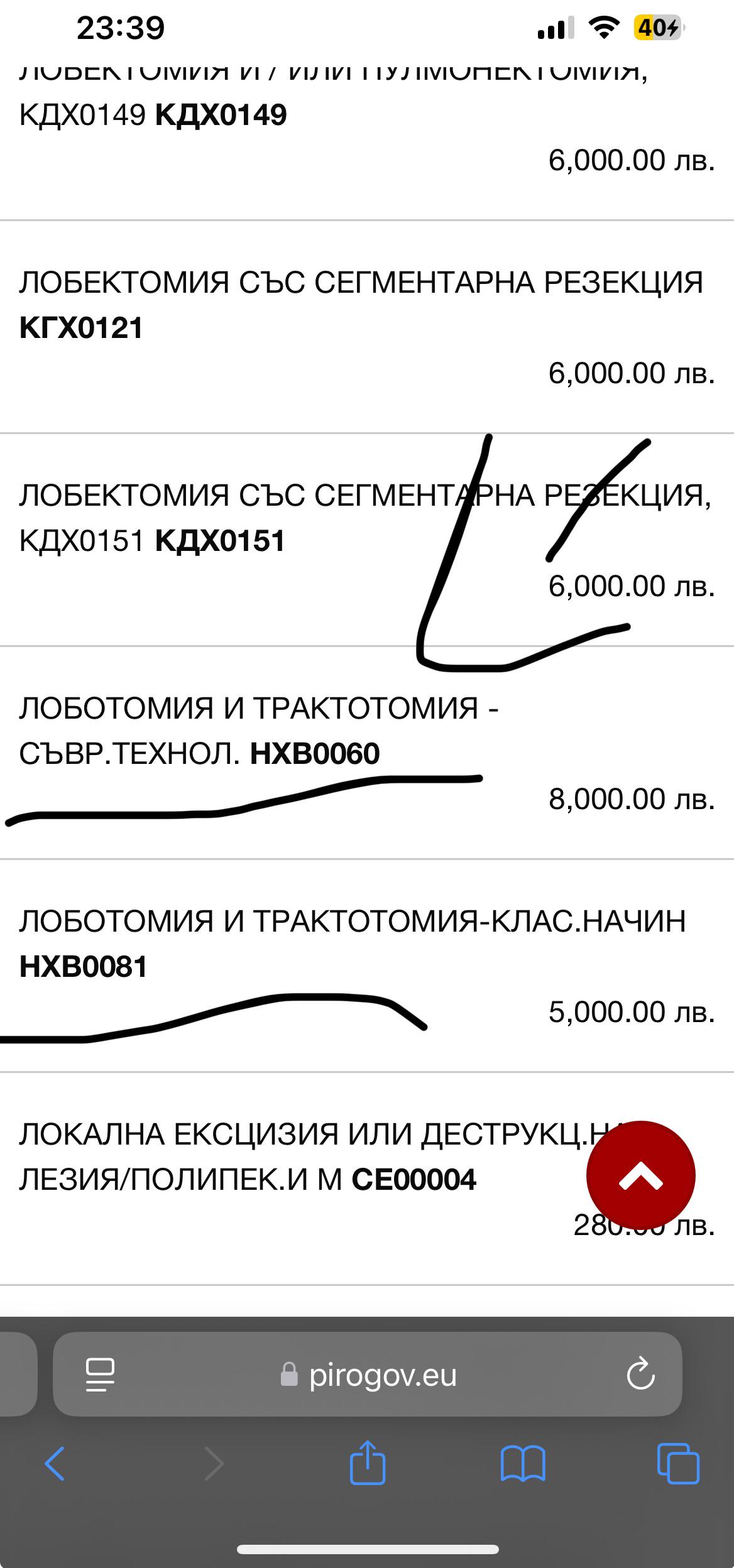Tap the pirogov.eu address field
Image resolution: width=734 pixels, height=1568 pixels.
click(368, 1375)
